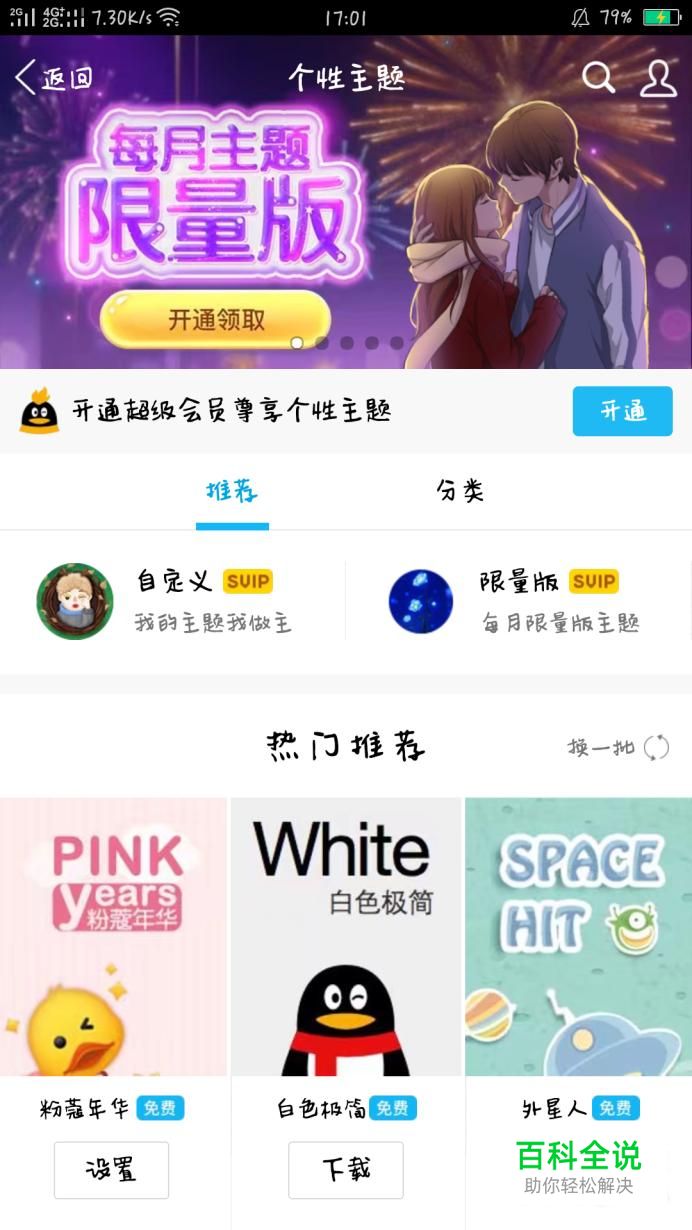Viewport: 692px width, 1230px height.
Task: Open the search magnifier icon
Action: click(598, 77)
